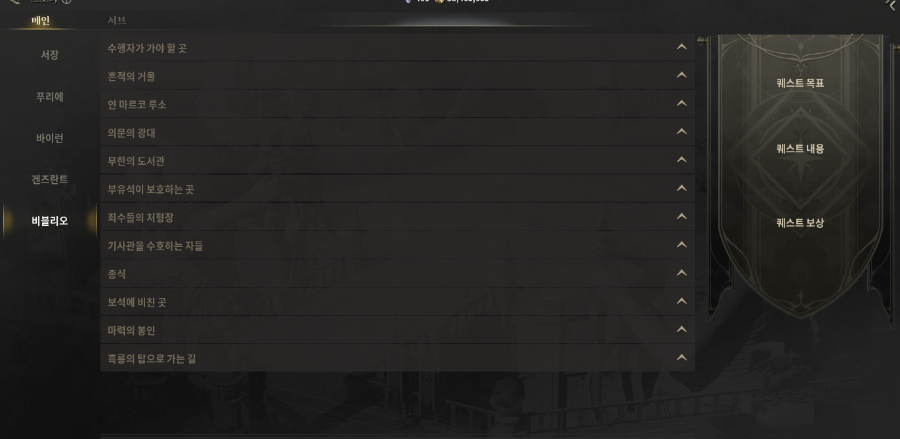
Task: Expand the 마력의 봉인 quest
Action: click(681, 329)
